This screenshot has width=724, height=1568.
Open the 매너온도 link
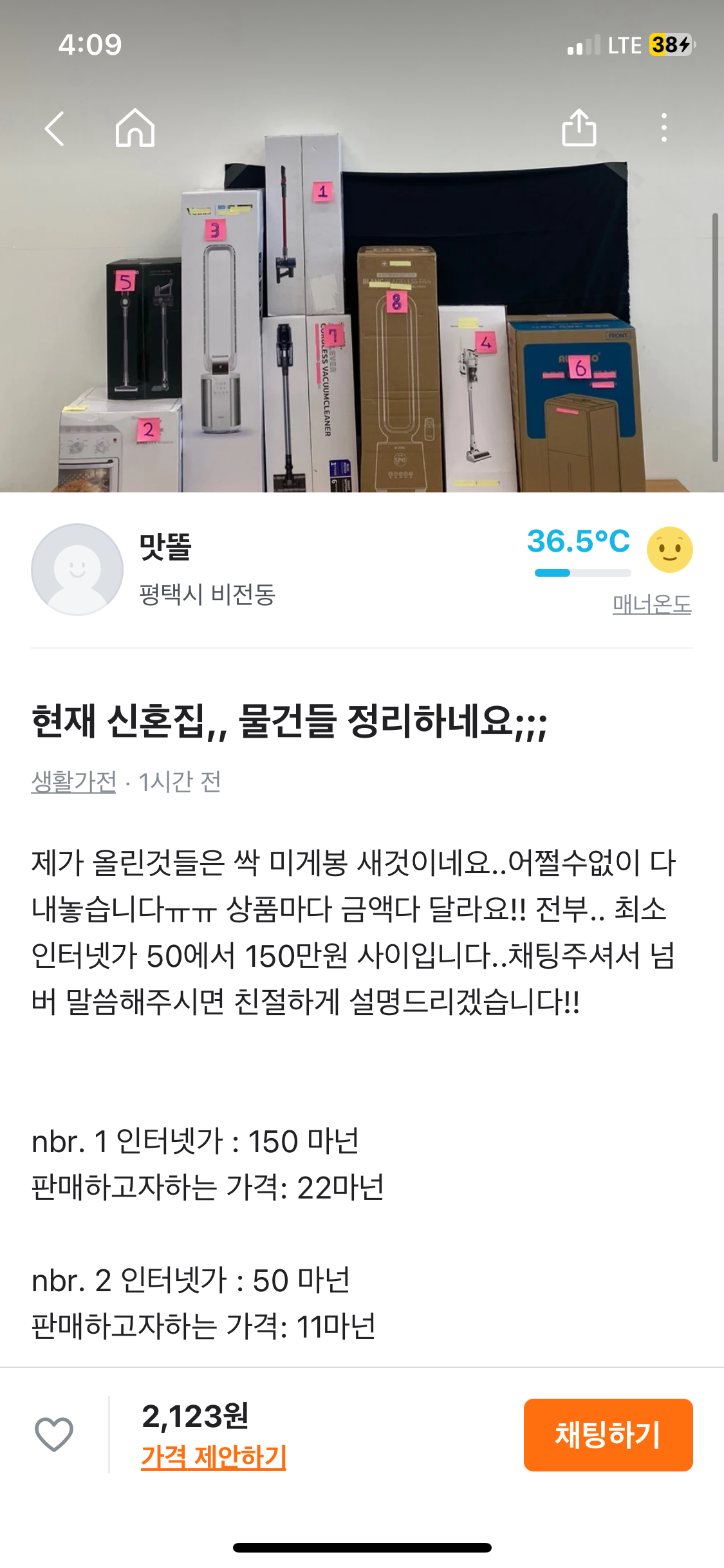pyautogui.click(x=651, y=604)
